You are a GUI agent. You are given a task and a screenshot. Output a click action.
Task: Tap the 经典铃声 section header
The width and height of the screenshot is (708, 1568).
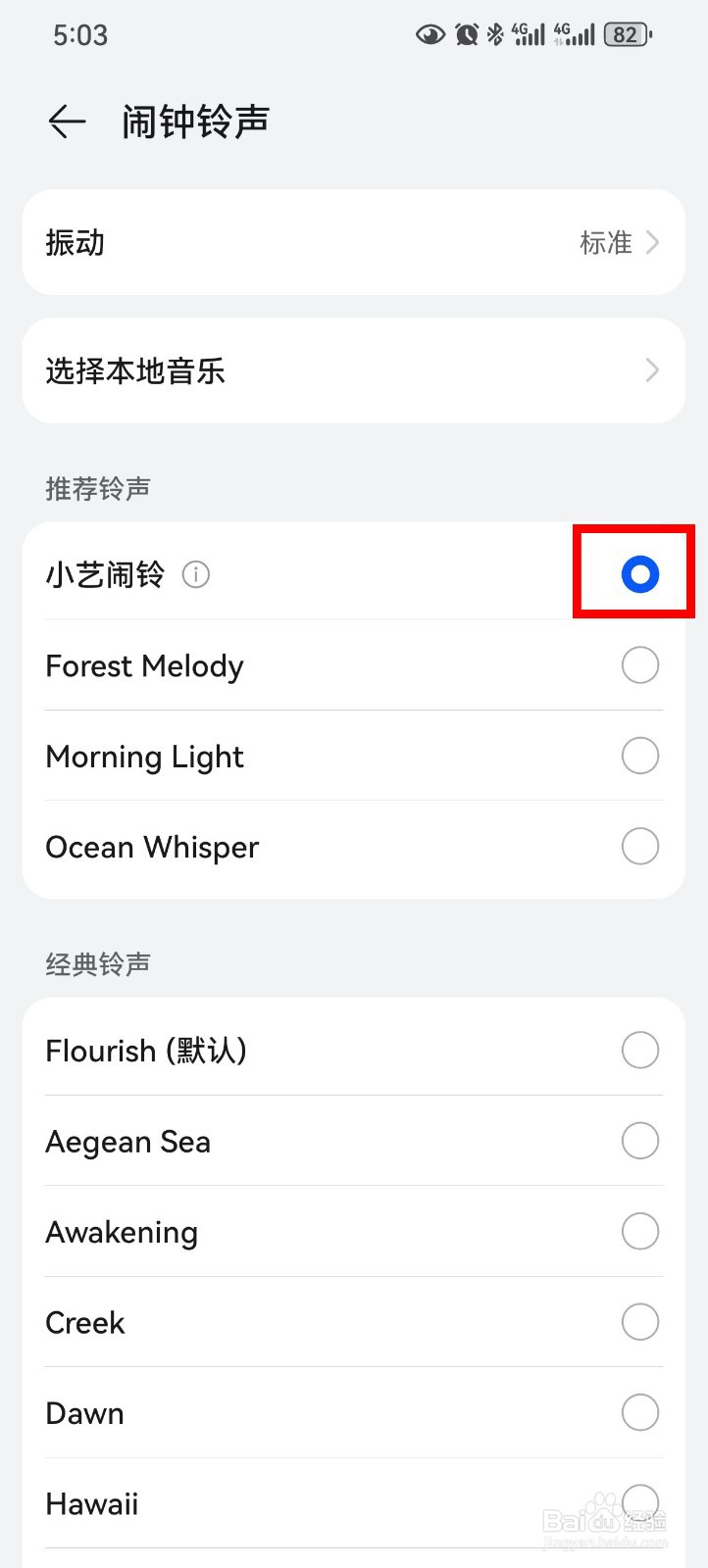pos(97,964)
